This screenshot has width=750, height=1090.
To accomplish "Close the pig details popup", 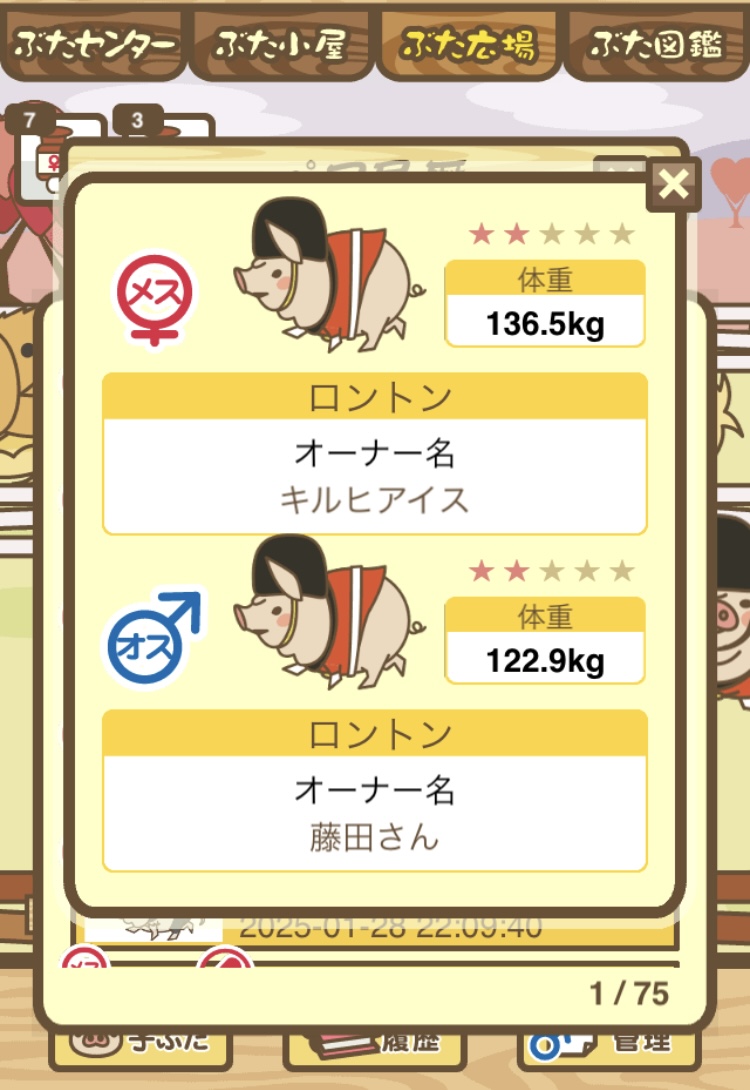I will click(674, 184).
